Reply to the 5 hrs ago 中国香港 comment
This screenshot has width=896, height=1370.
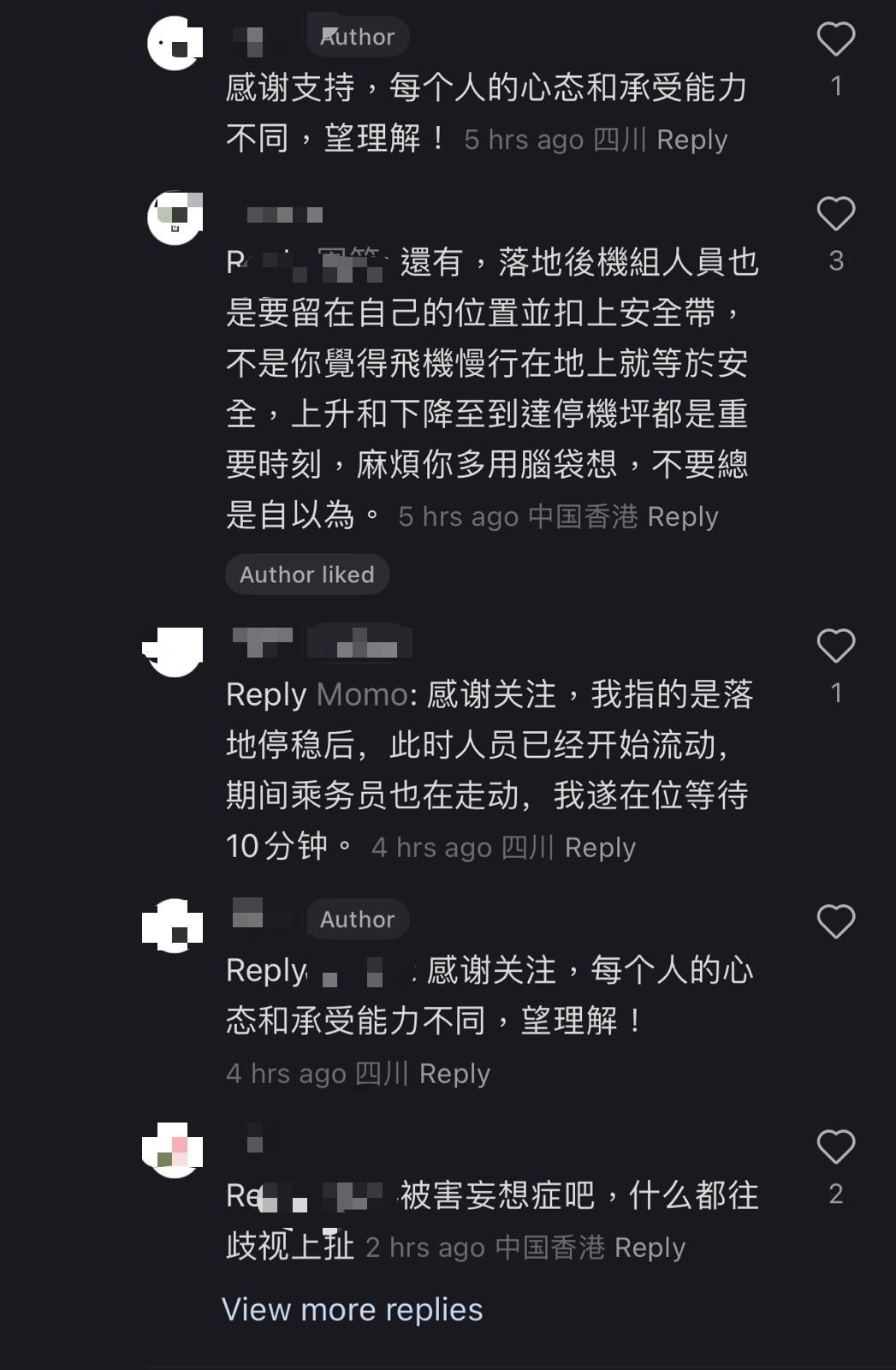(x=682, y=517)
